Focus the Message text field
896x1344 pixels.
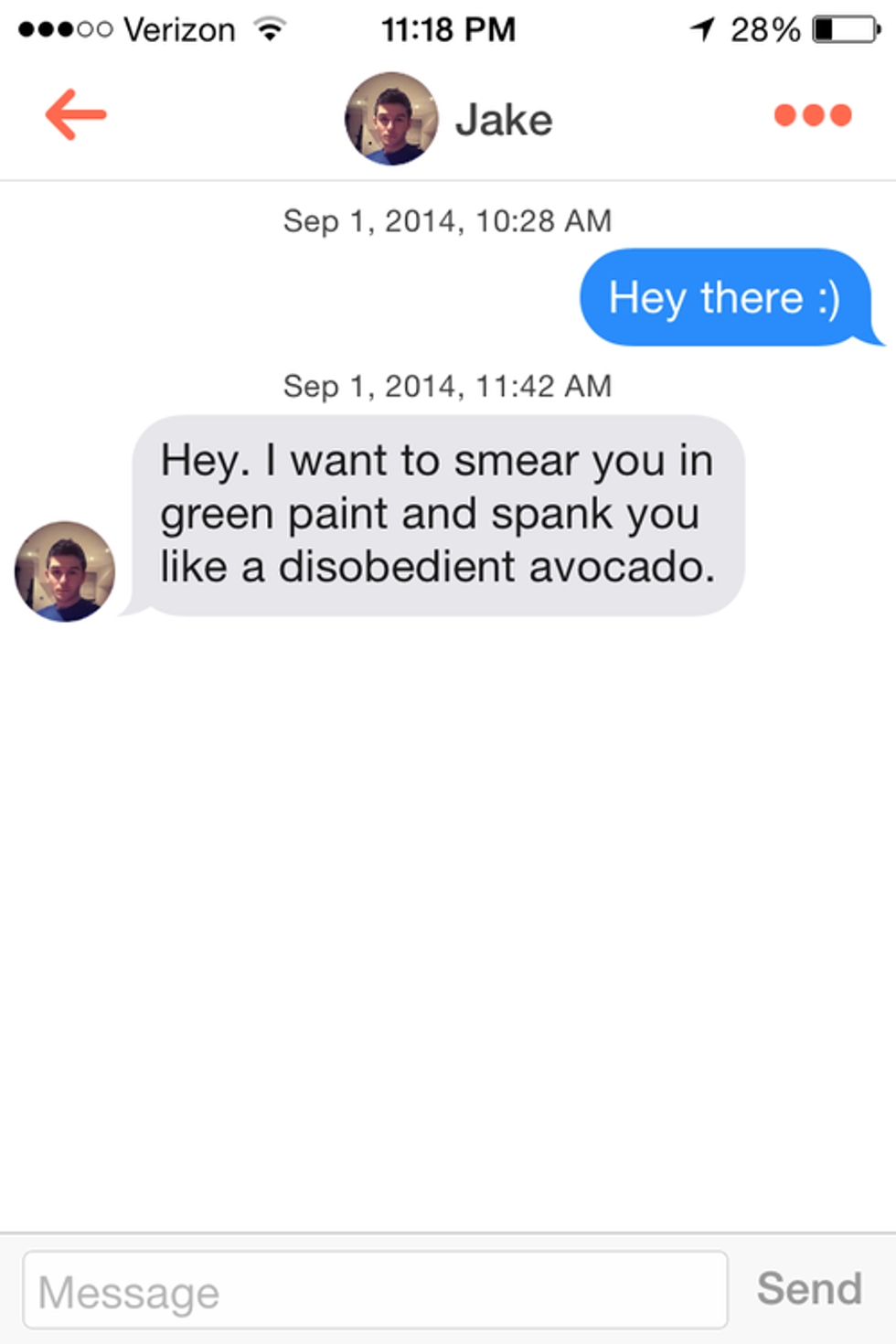click(x=375, y=1290)
